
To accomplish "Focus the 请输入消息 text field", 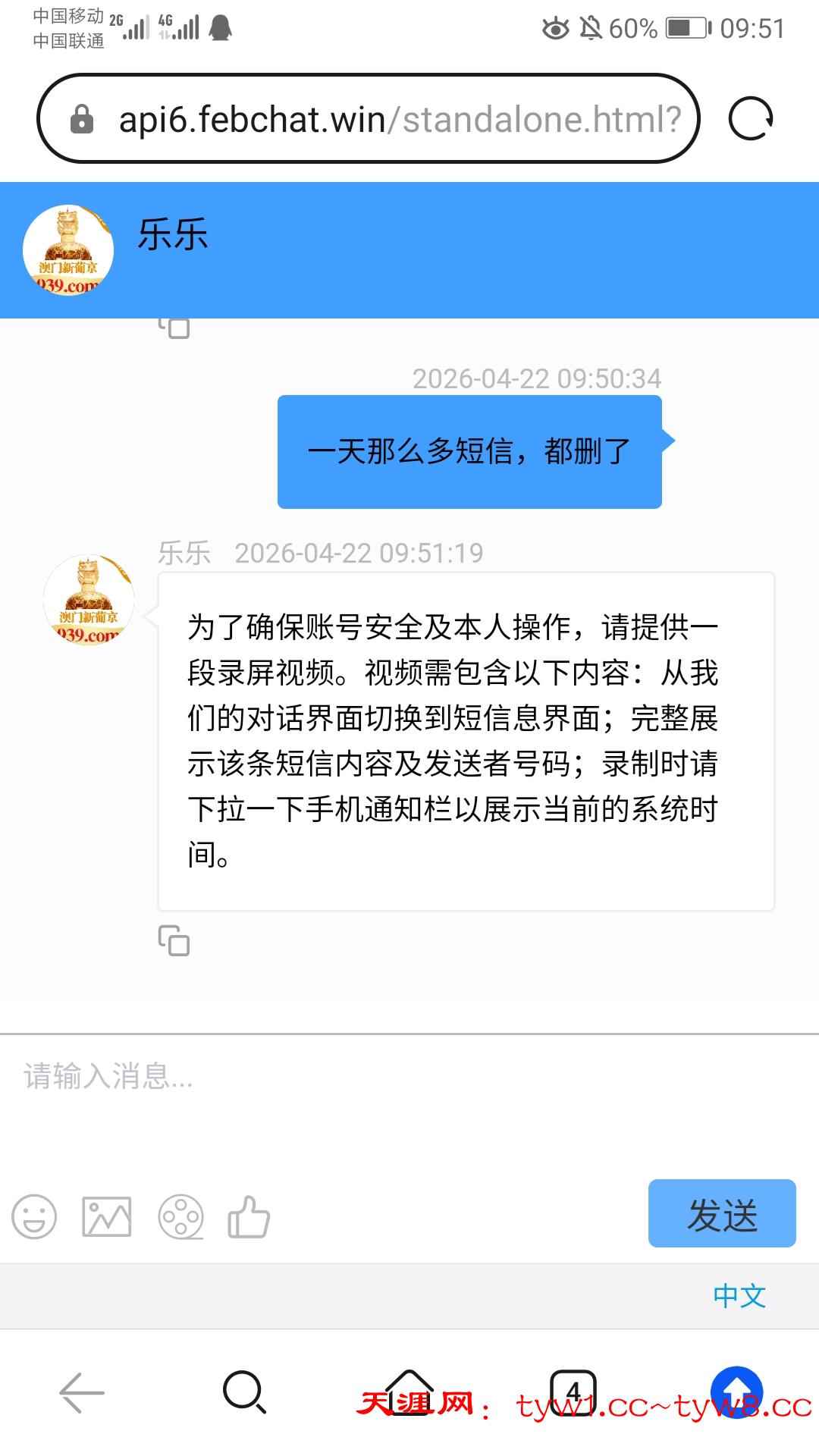I will pyautogui.click(x=409, y=1100).
